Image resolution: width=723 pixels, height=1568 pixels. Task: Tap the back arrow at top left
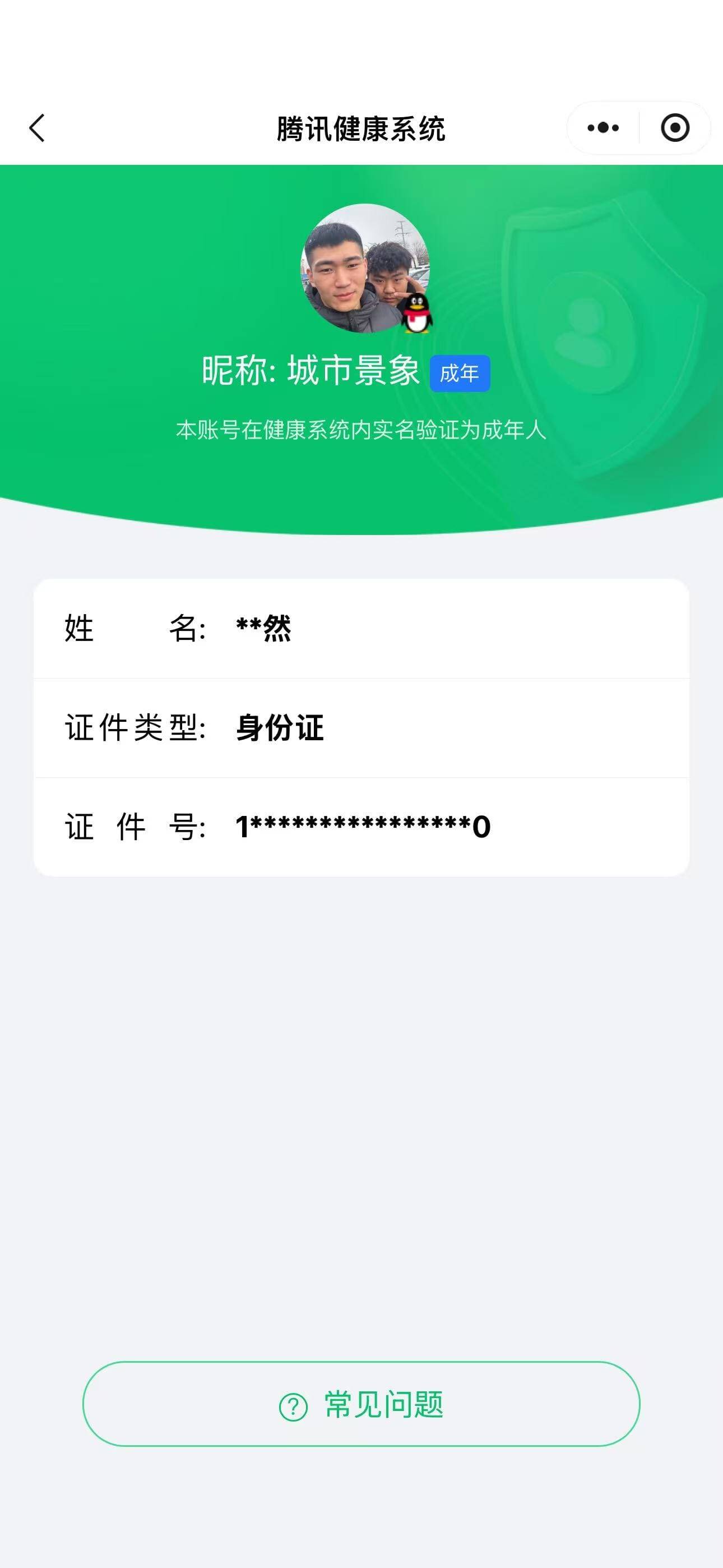(36, 127)
